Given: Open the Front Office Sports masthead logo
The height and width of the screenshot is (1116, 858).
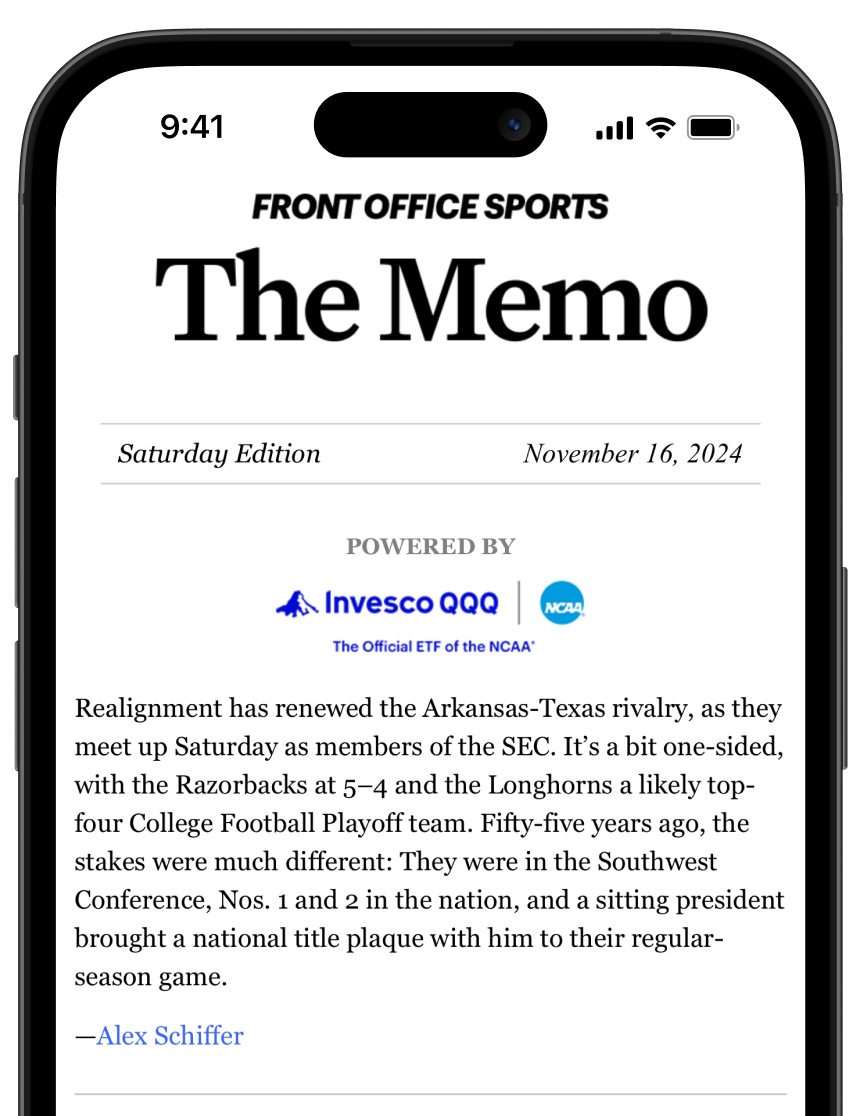Looking at the screenshot, I should [430, 207].
